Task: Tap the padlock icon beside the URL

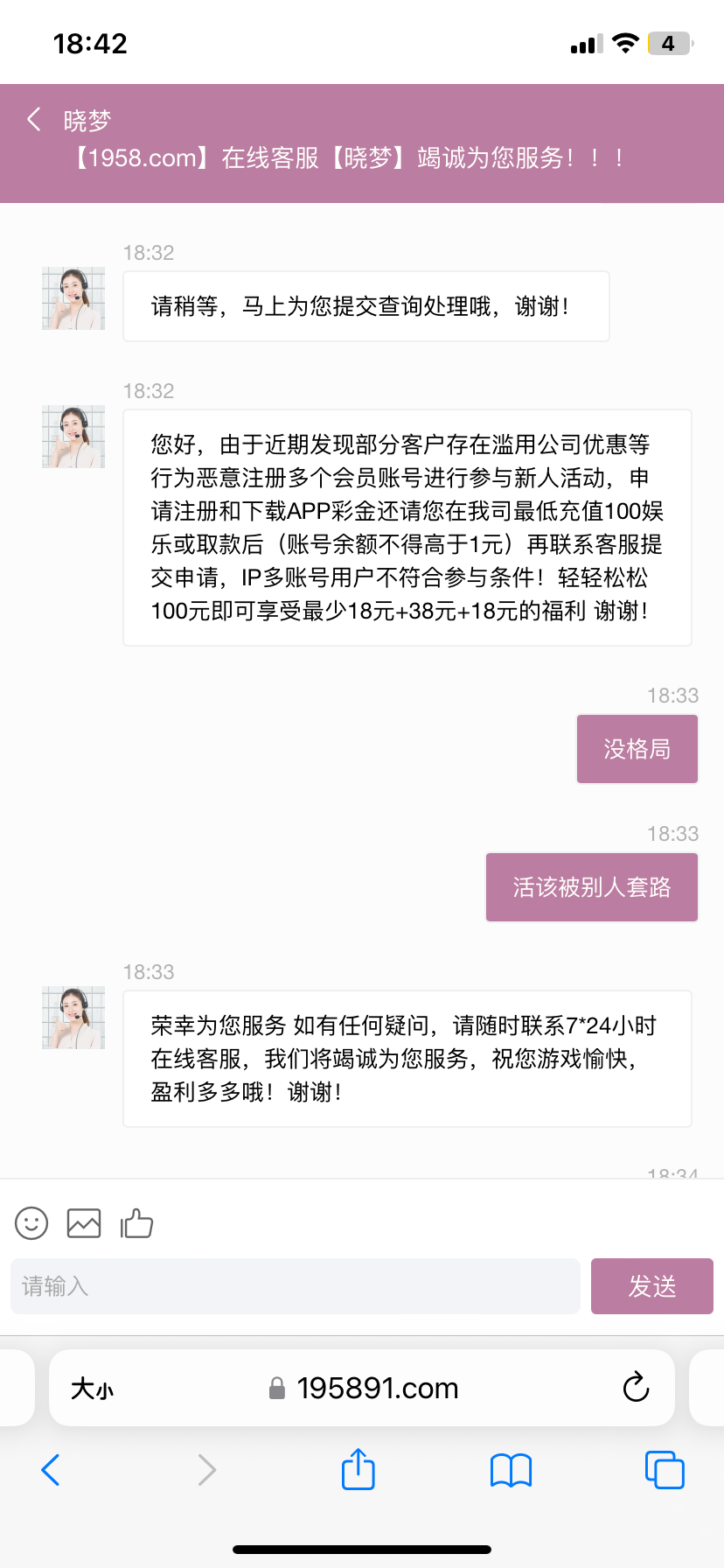Action: [277, 1388]
